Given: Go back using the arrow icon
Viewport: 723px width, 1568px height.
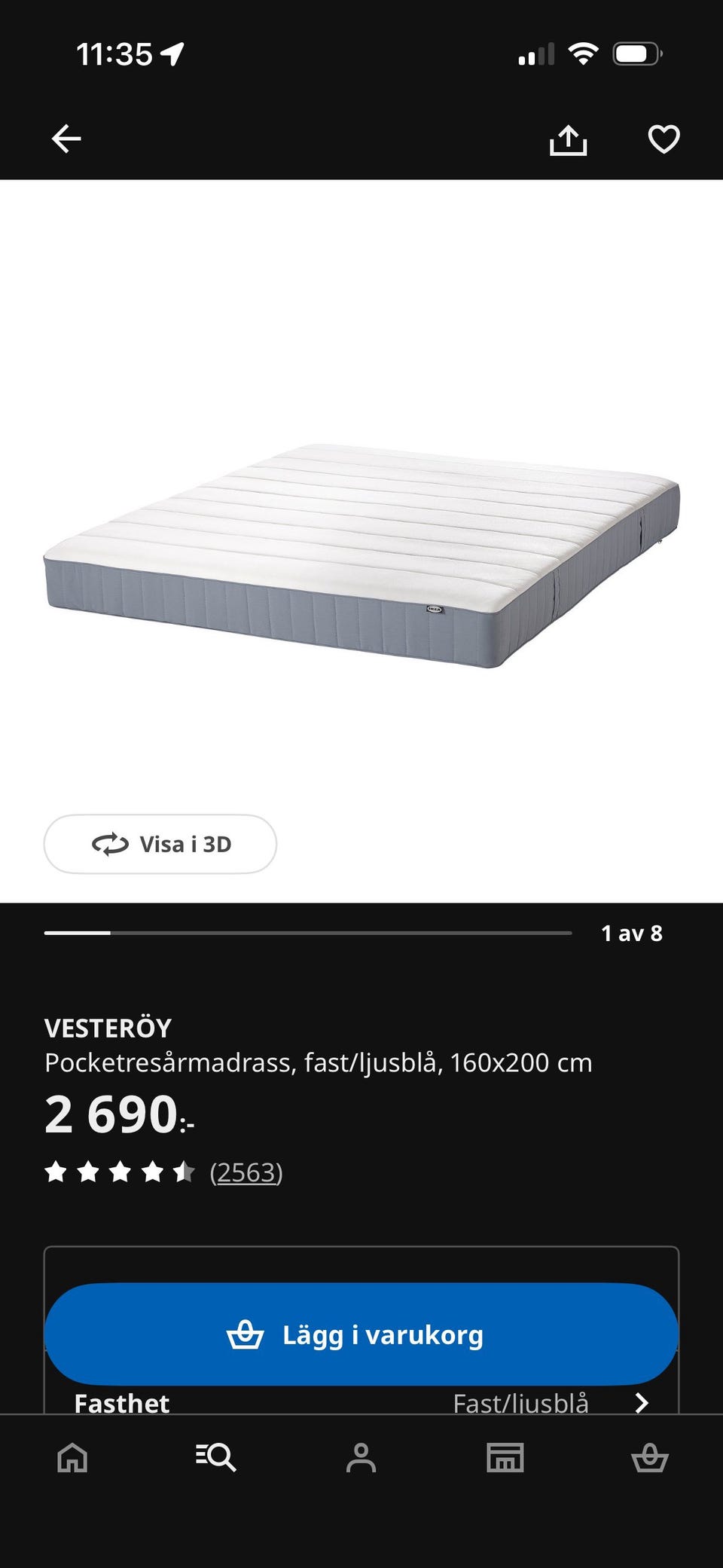Looking at the screenshot, I should (66, 139).
